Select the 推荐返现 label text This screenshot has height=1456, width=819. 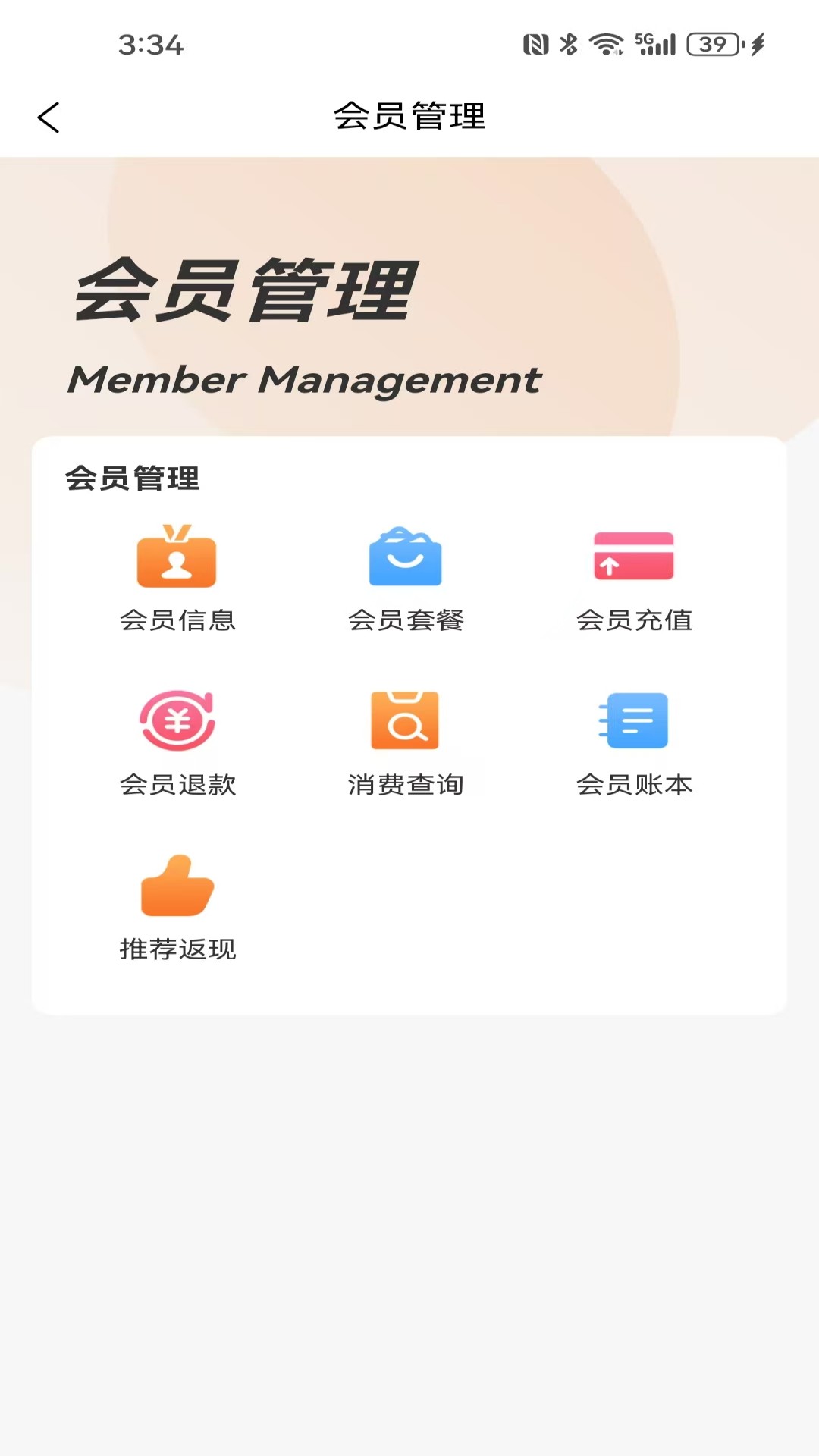[x=177, y=947]
